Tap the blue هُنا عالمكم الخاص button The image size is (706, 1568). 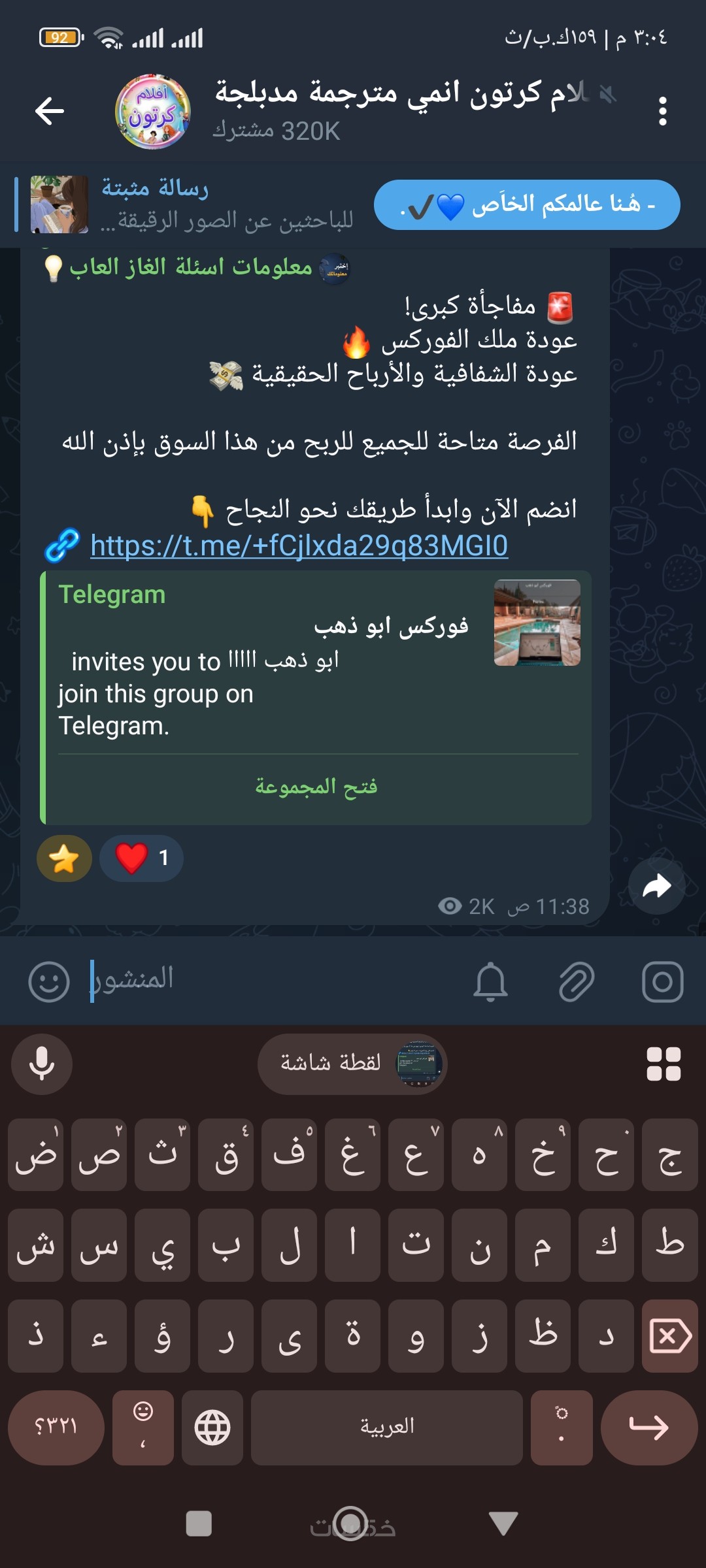[527, 204]
